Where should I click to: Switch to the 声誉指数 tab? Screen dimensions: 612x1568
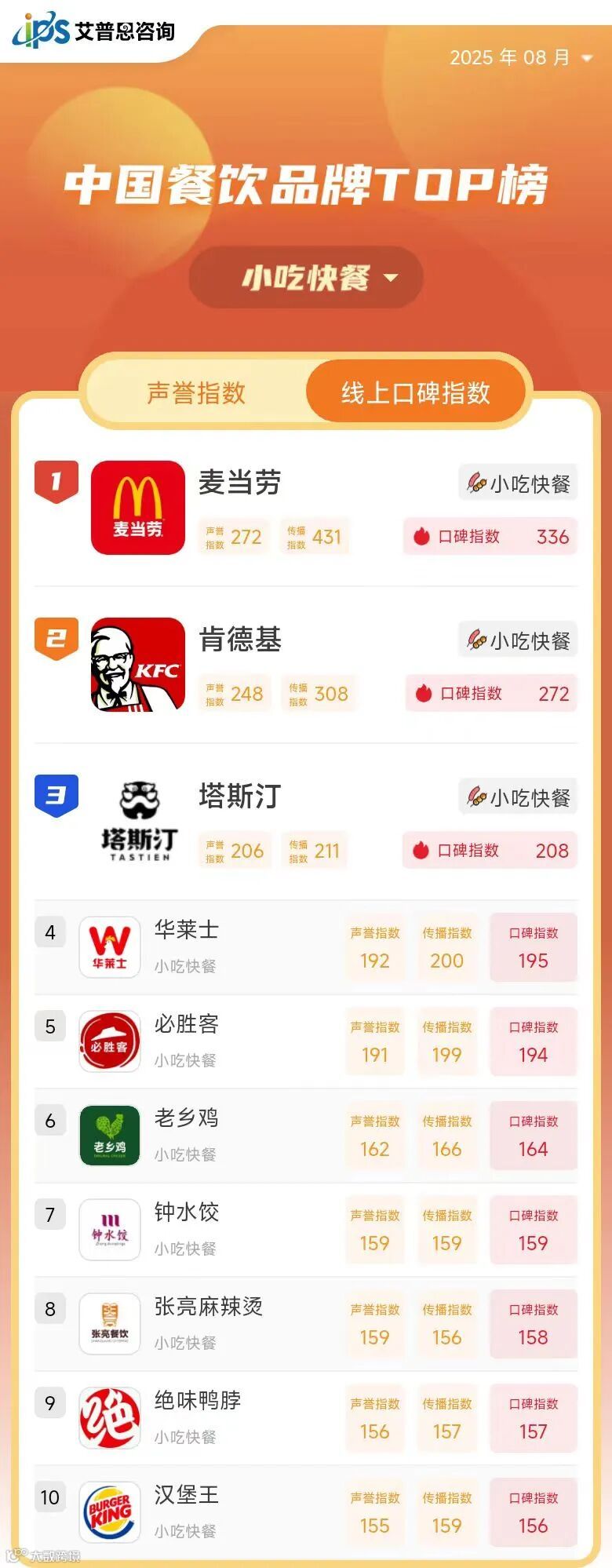point(196,392)
